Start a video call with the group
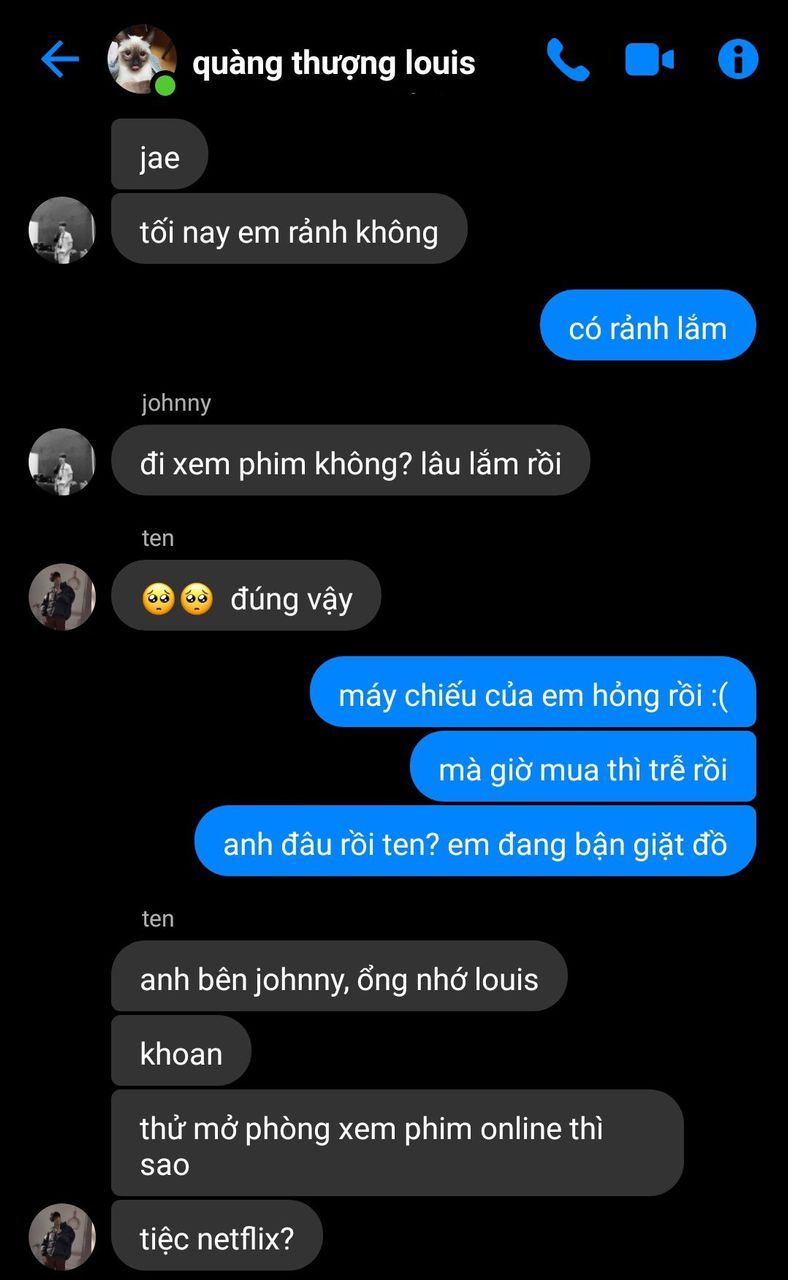The height and width of the screenshot is (1280, 788). point(650,61)
